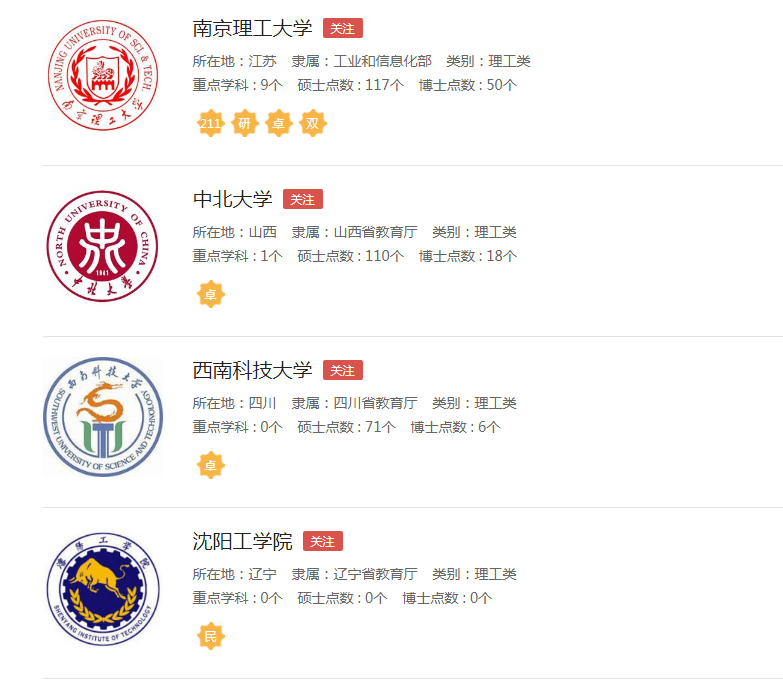Open the 沈阳工学院 university page
This screenshot has width=783, height=700.
coord(242,541)
